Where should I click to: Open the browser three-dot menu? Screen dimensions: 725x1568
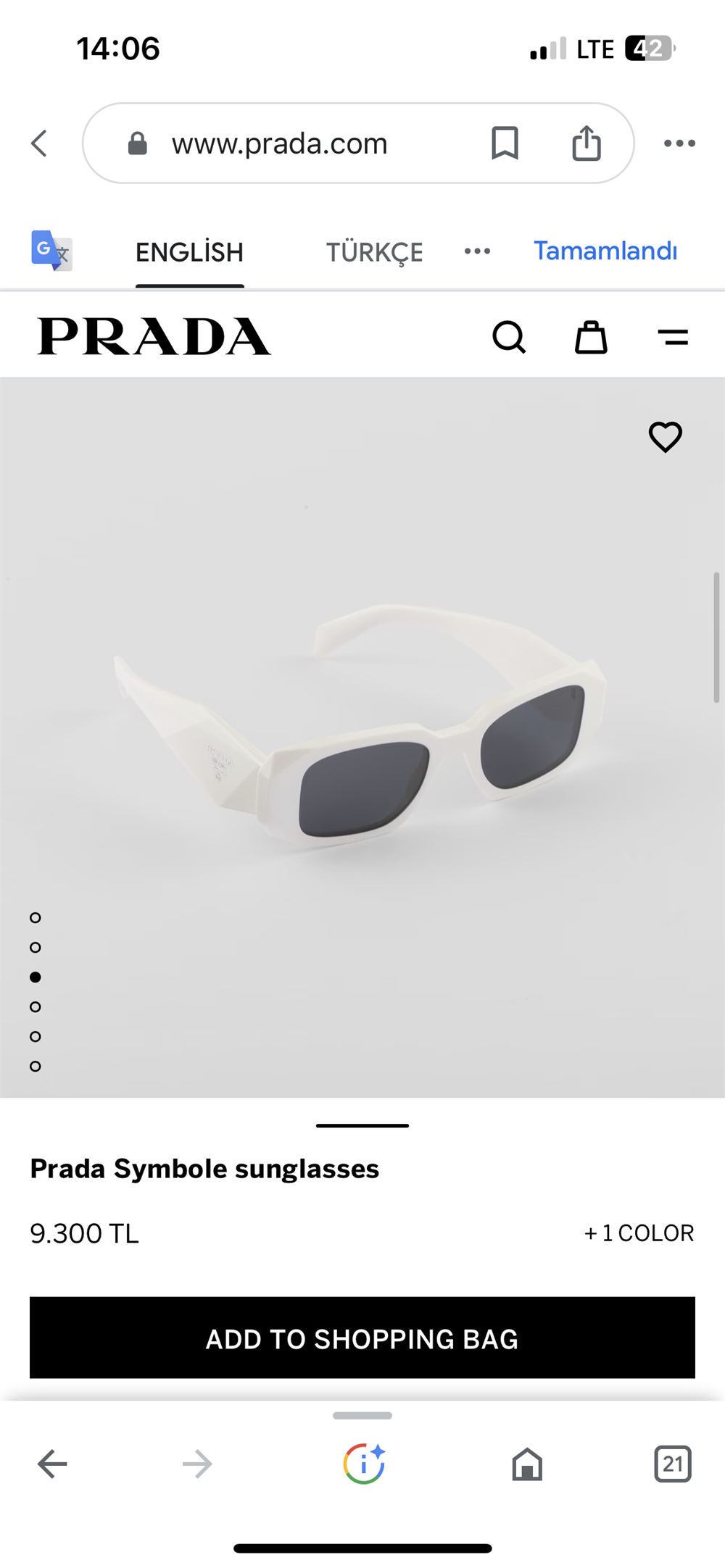[x=679, y=143]
